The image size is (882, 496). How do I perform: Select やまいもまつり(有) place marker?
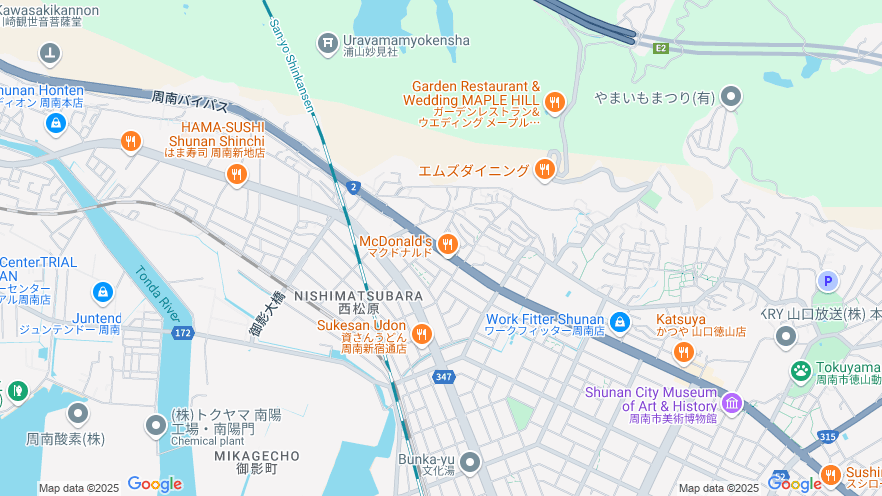(732, 97)
